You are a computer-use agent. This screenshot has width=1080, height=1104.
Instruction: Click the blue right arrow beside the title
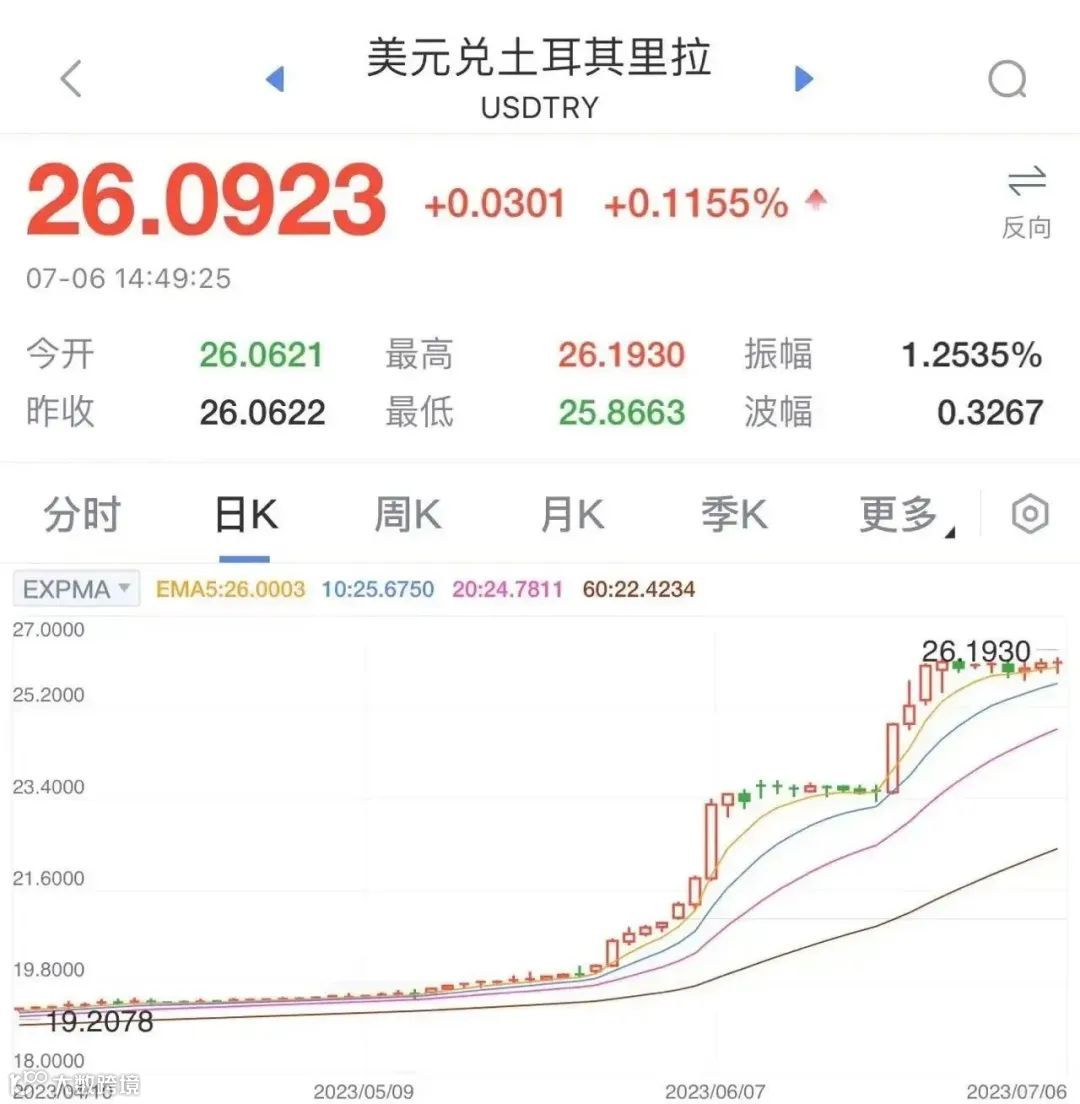point(804,80)
